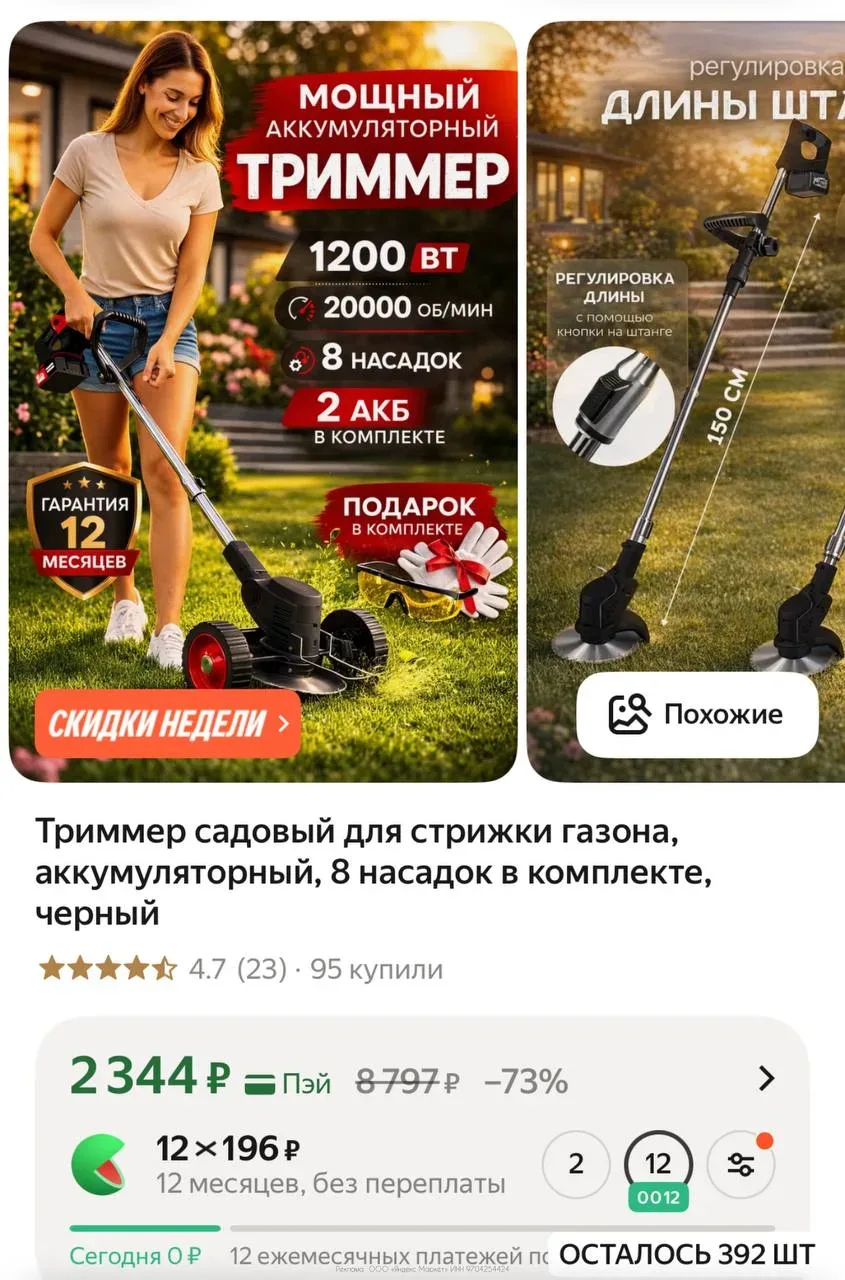This screenshot has width=845, height=1280.
Task: Open the 4.7 rating and reviews
Action: (240, 969)
